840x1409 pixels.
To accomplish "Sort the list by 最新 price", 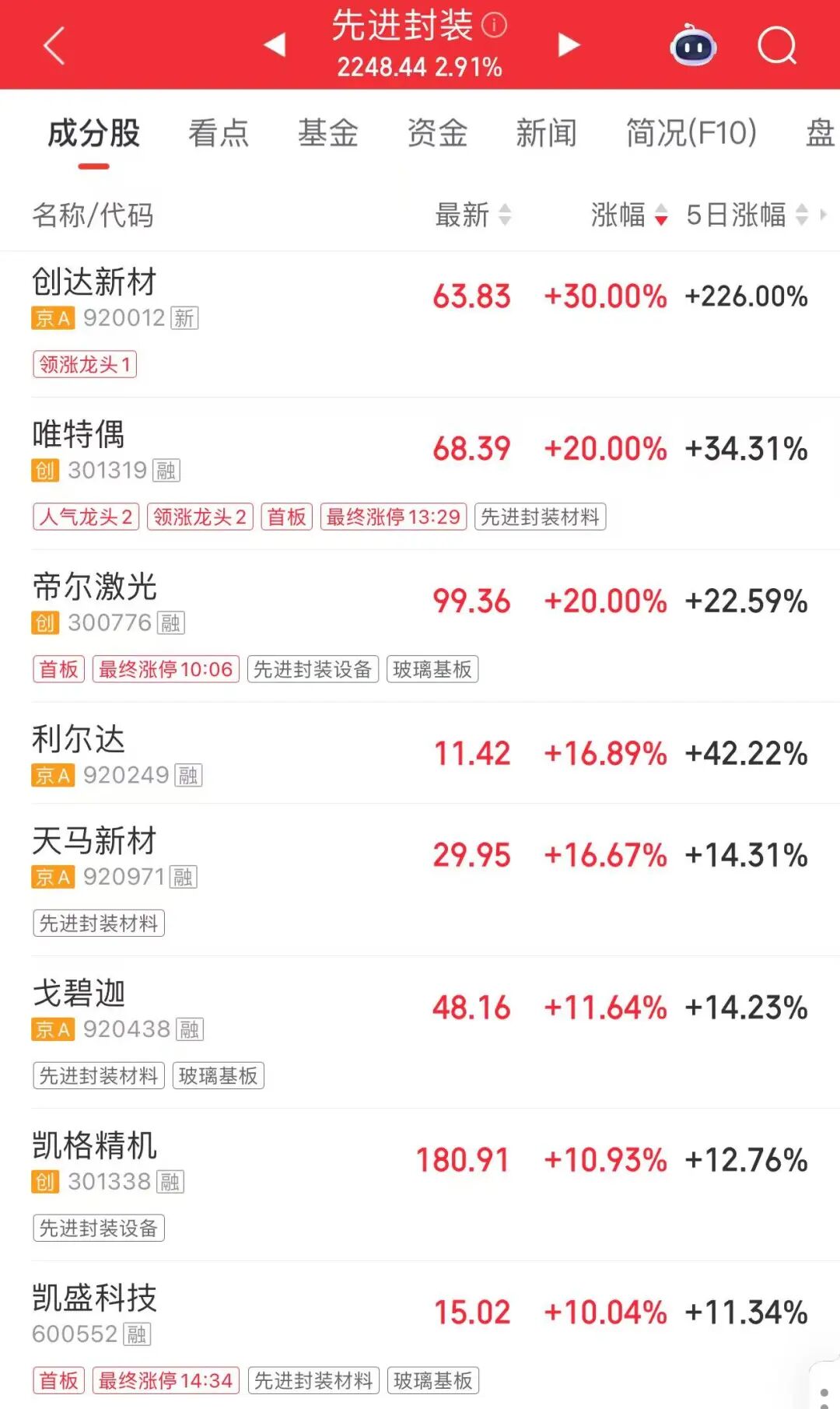I will coord(472,215).
